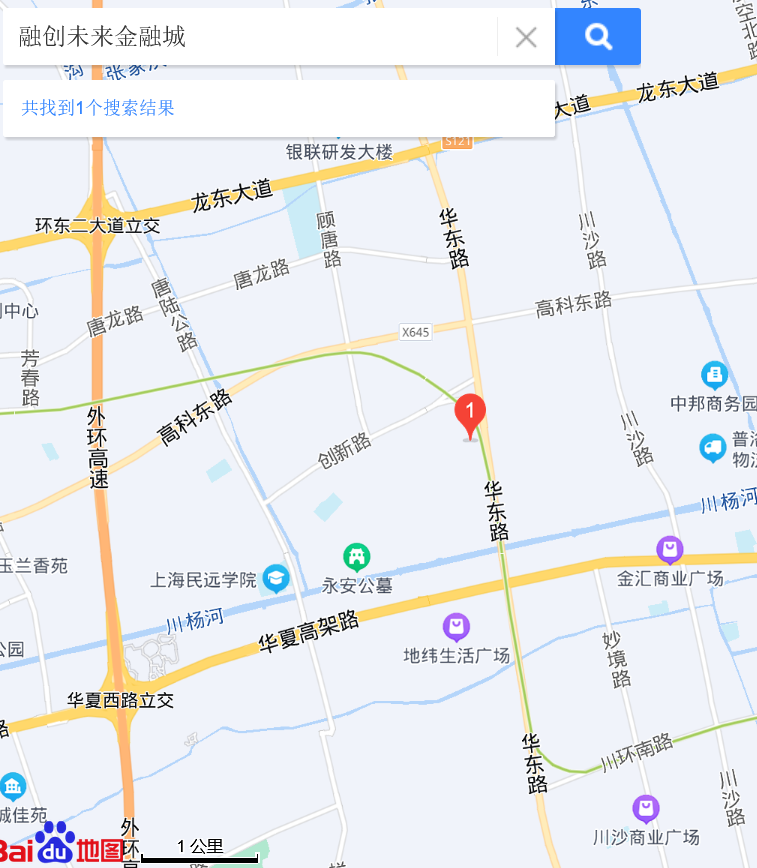The width and height of the screenshot is (757, 868).
Task: Open the 永安公墓 place marker
Action: point(357,555)
